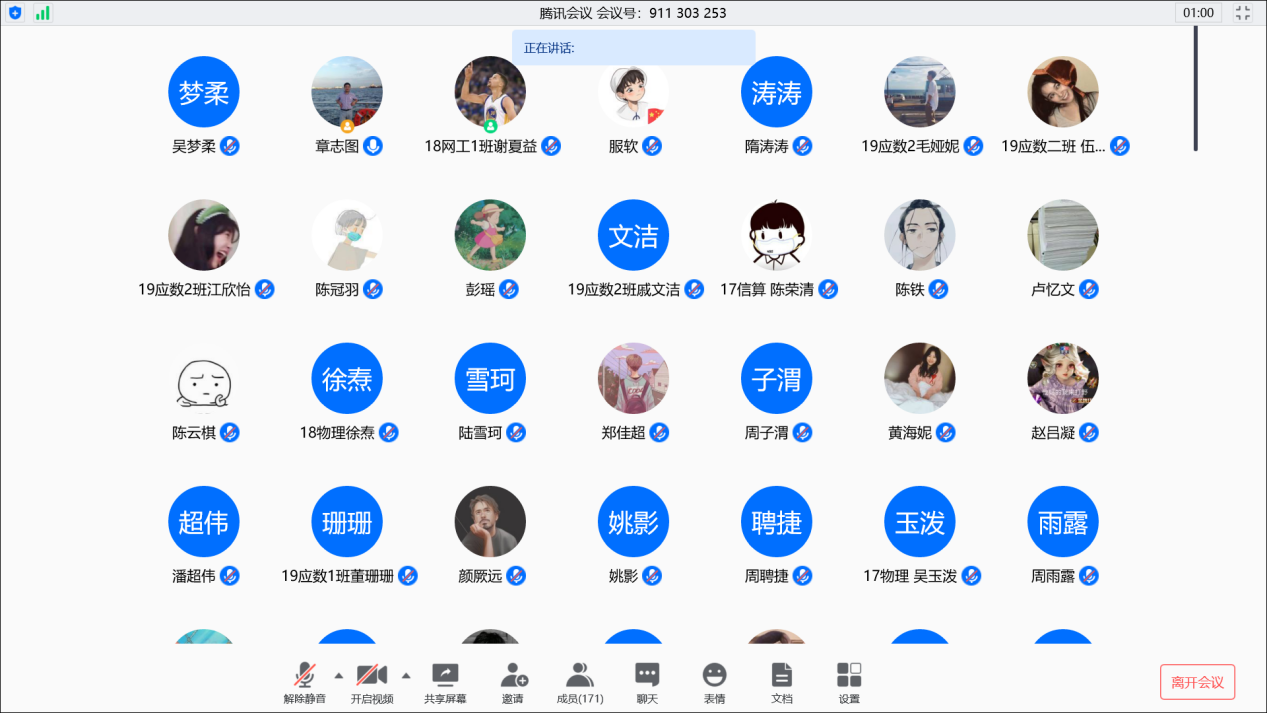Expand video options arrow beside 开启视频
Screen dimensions: 1267x713
click(x=406, y=675)
